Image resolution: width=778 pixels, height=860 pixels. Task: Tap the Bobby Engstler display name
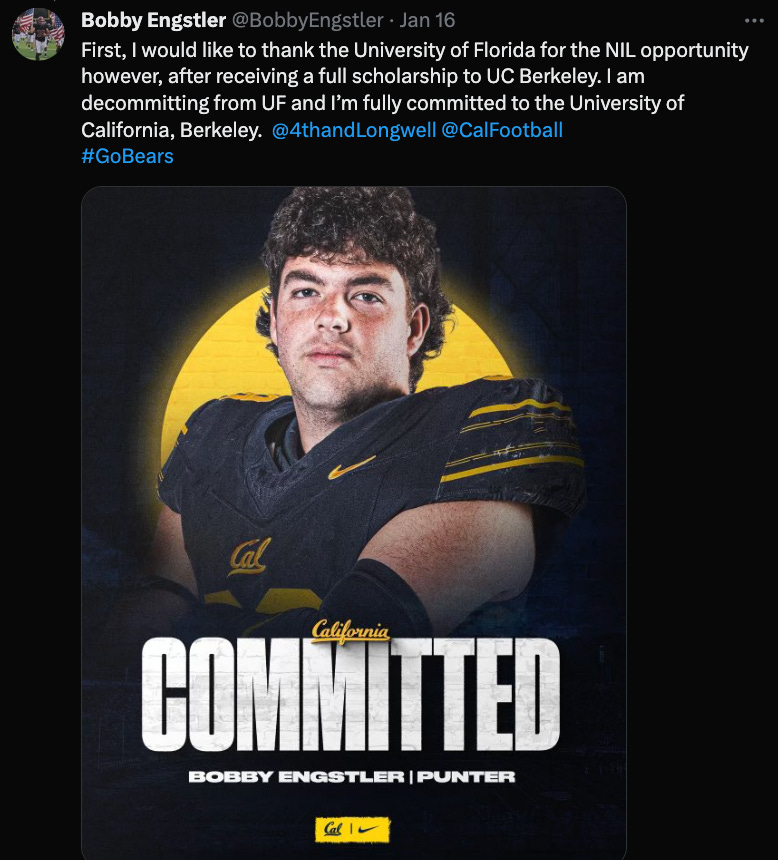tap(153, 20)
